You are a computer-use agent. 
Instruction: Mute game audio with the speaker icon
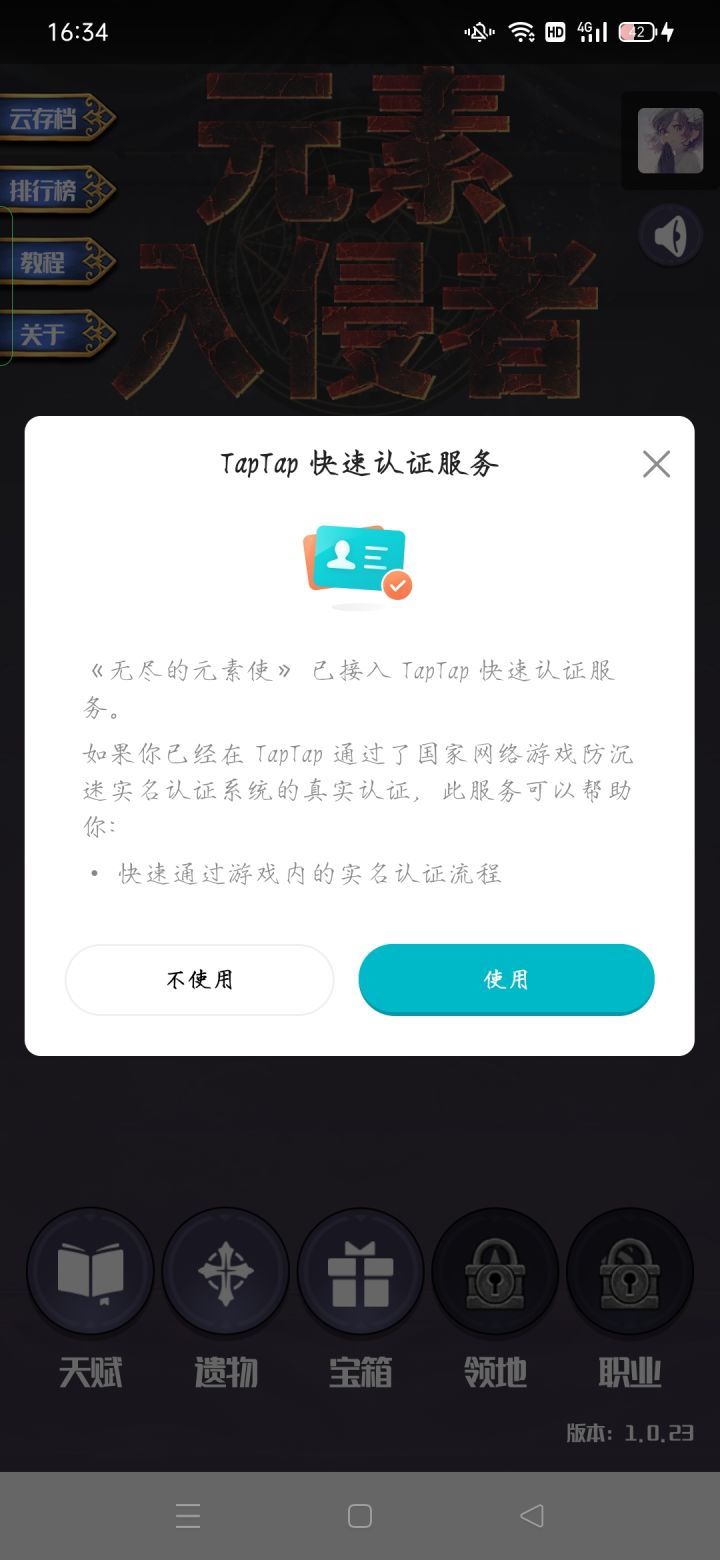670,233
